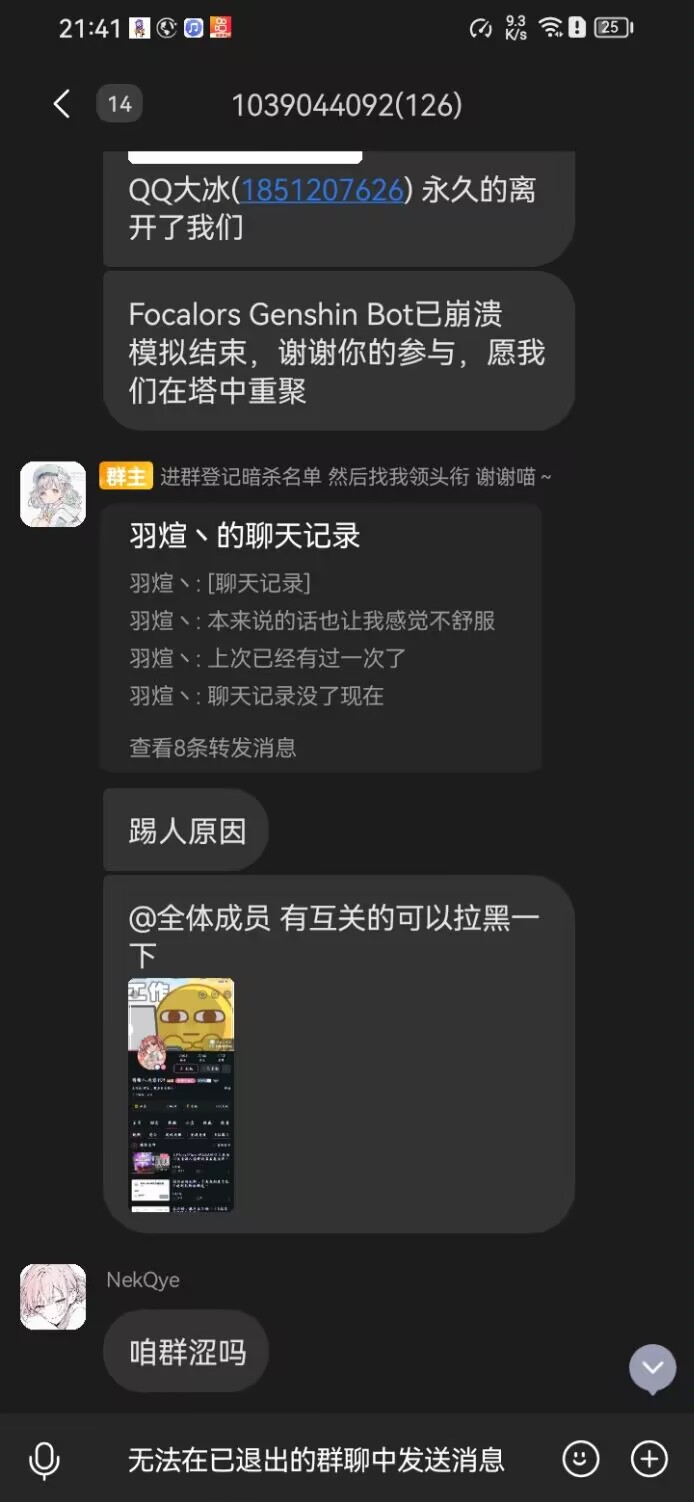
Task: Open the linked QQ number 1851207626
Action: (x=322, y=190)
